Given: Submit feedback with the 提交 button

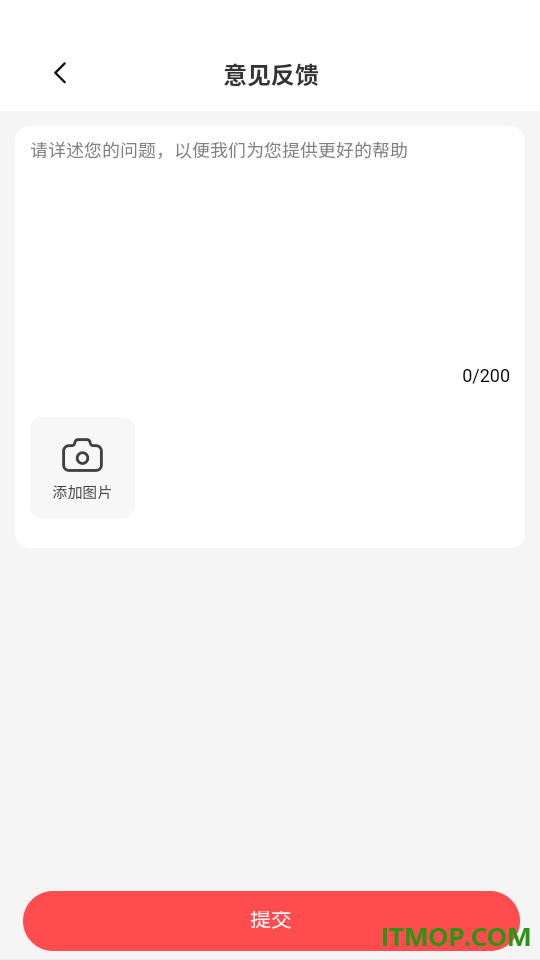Looking at the screenshot, I should 271,920.
